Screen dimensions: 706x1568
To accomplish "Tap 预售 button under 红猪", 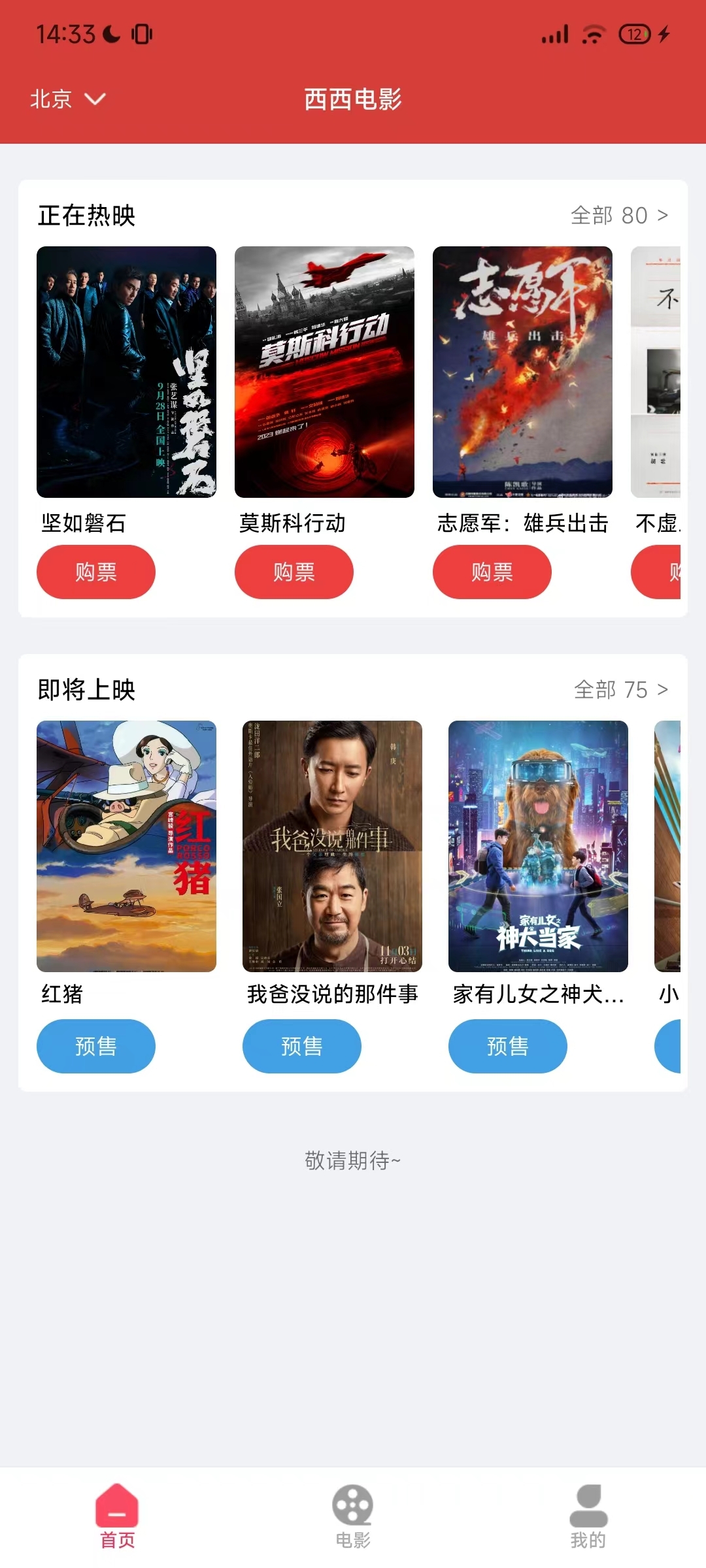I will click(x=95, y=1046).
